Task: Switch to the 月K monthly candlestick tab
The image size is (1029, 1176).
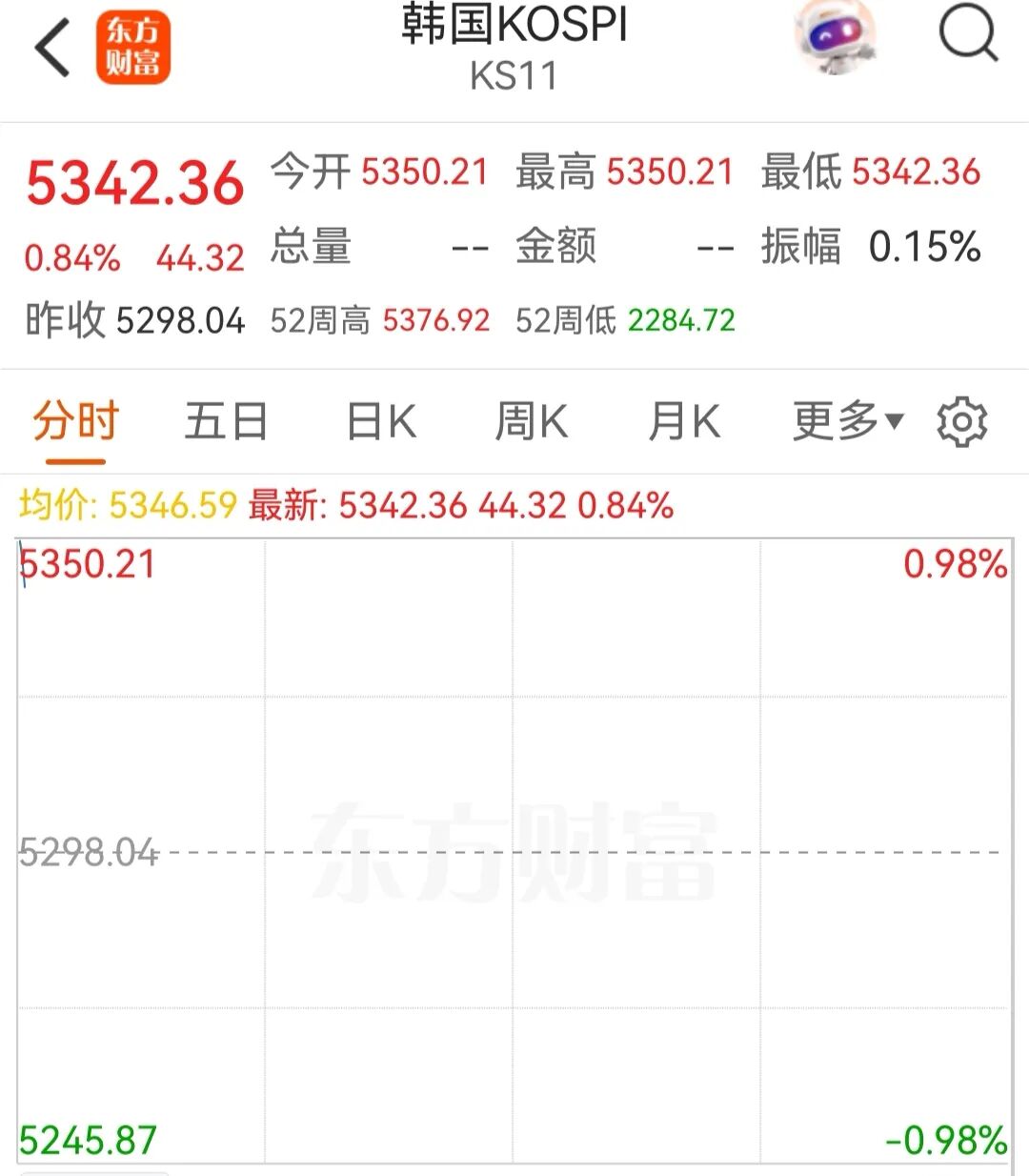Action: (683, 421)
